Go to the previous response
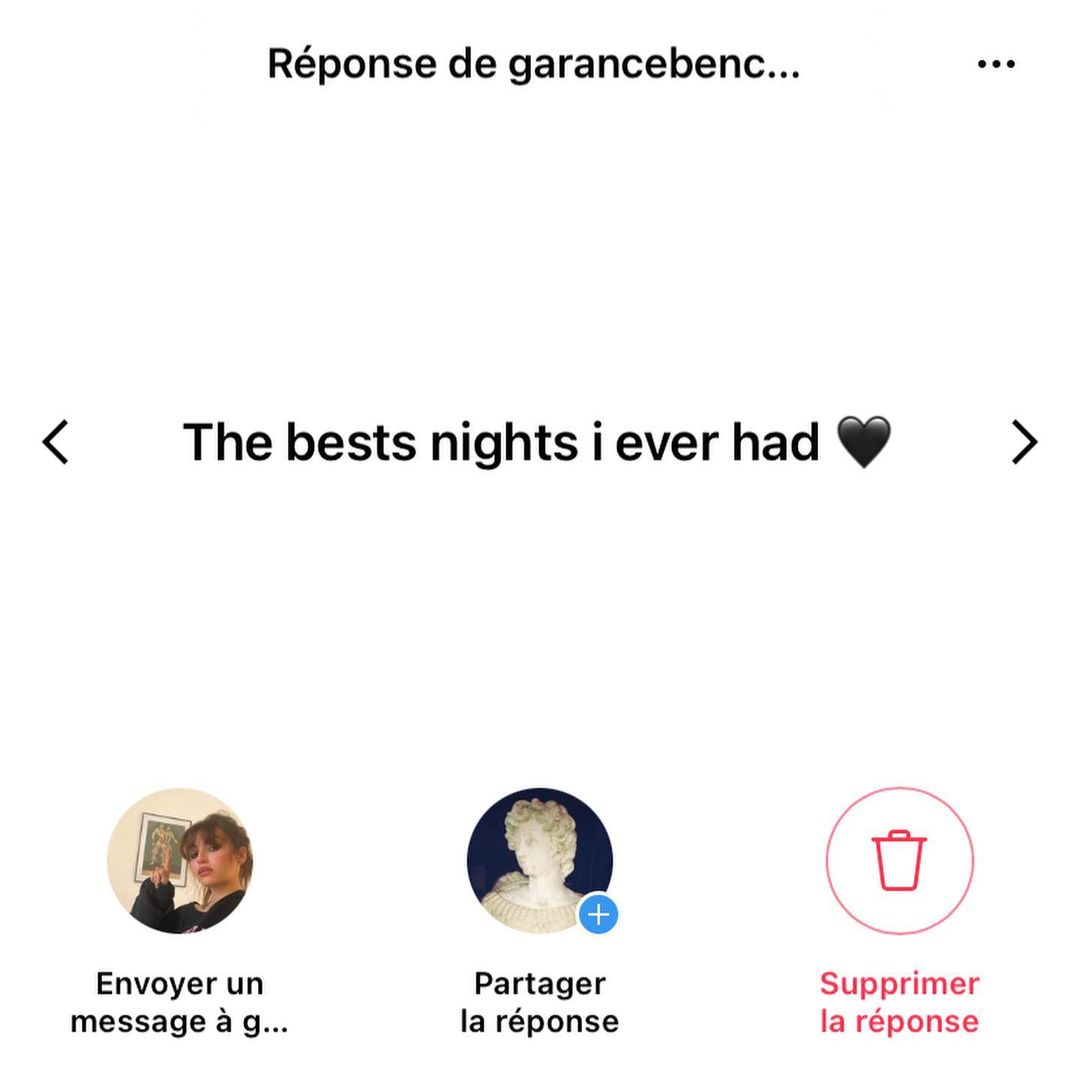 (55, 442)
